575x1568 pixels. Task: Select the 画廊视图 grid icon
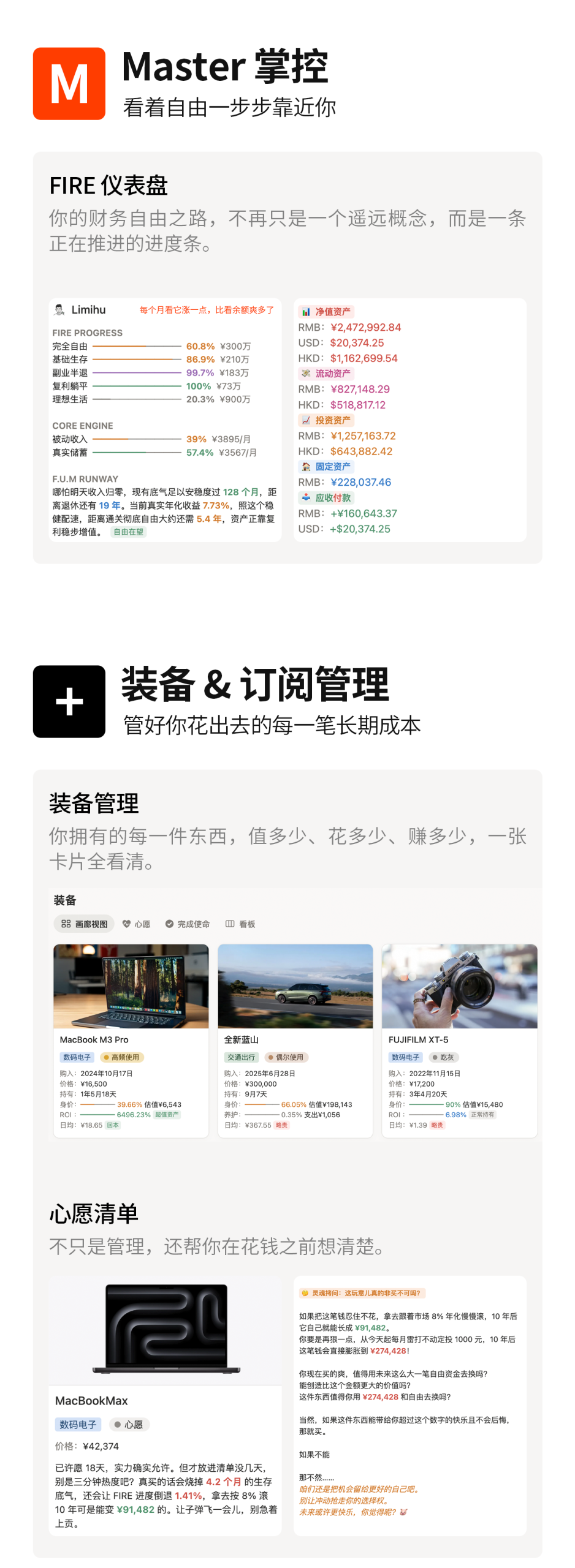click(66, 923)
